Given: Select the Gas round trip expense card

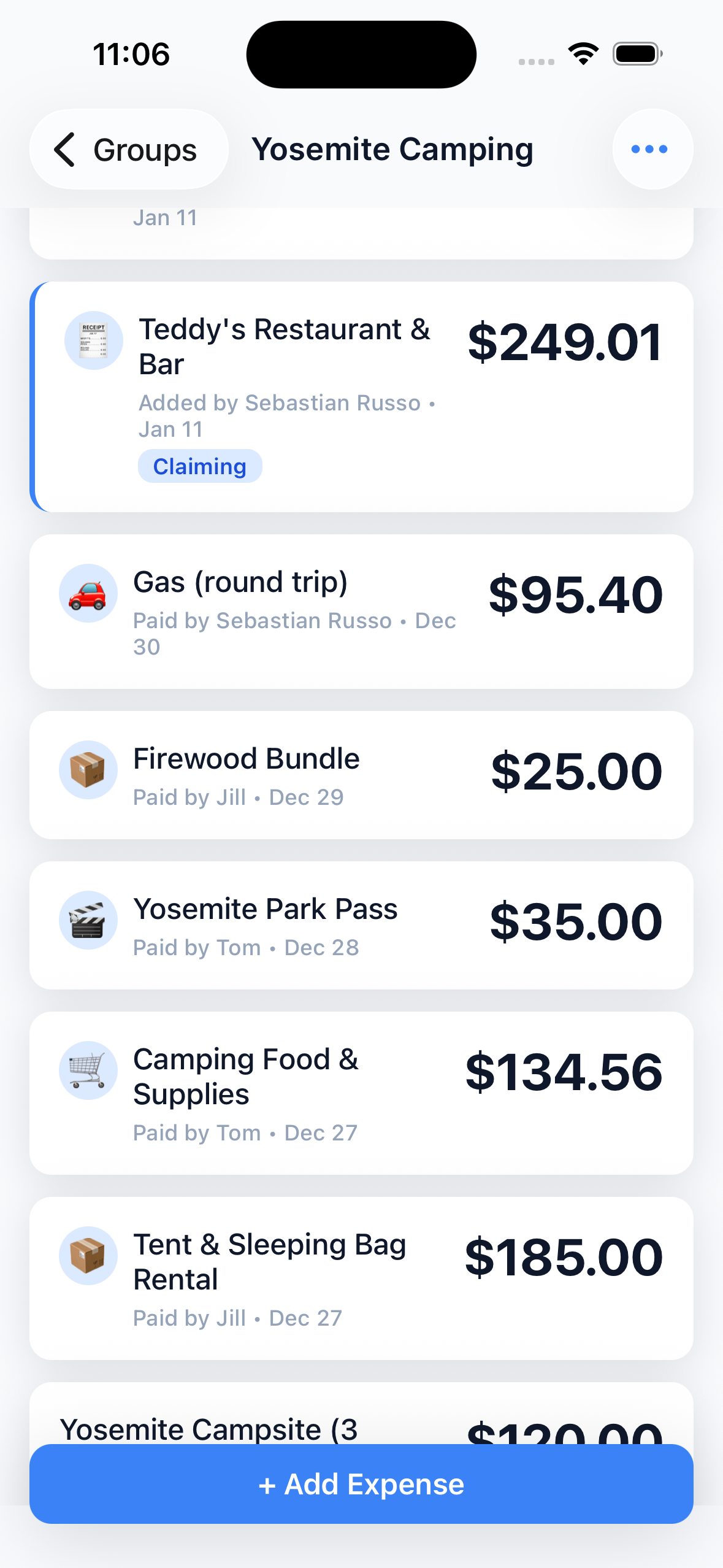Looking at the screenshot, I should [361, 607].
